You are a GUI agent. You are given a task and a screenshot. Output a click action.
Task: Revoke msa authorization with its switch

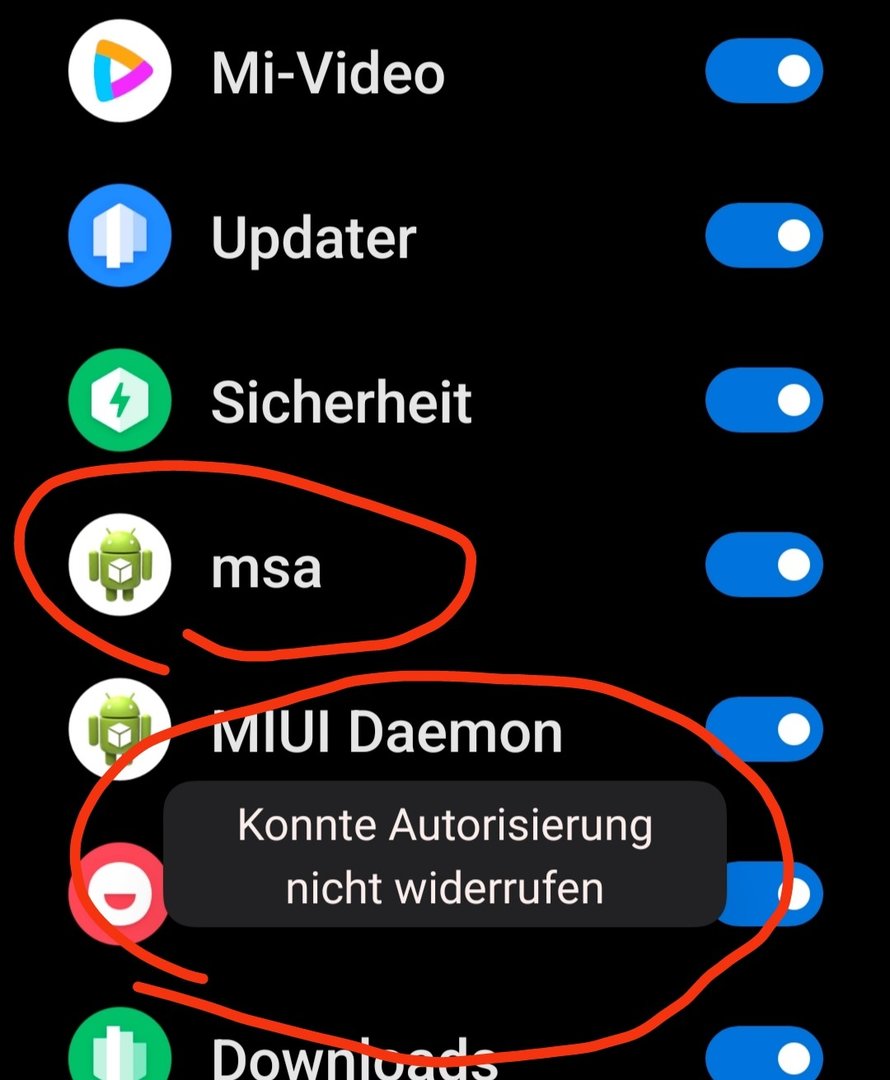(x=764, y=566)
